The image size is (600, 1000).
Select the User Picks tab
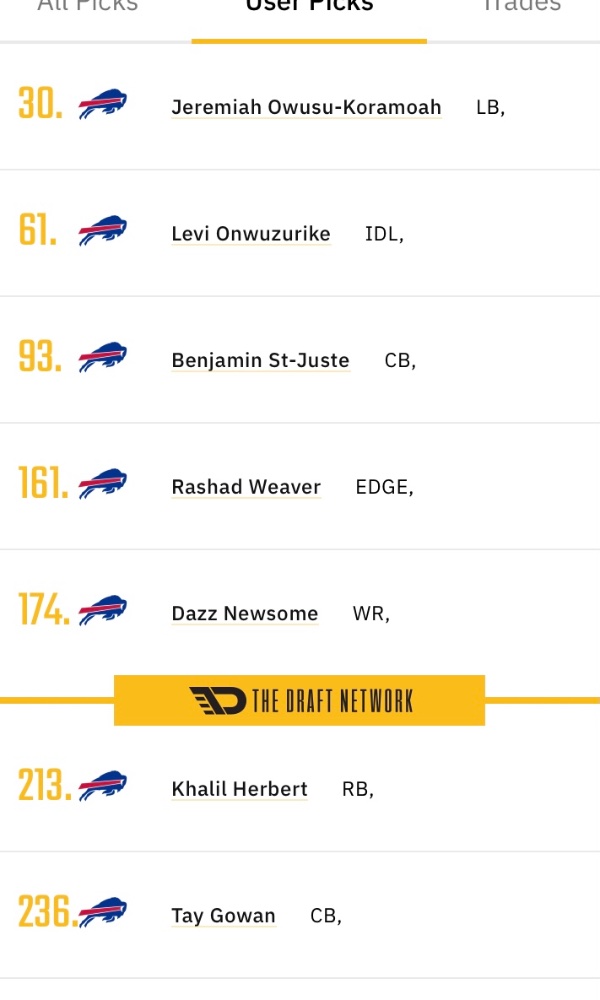[309, 5]
